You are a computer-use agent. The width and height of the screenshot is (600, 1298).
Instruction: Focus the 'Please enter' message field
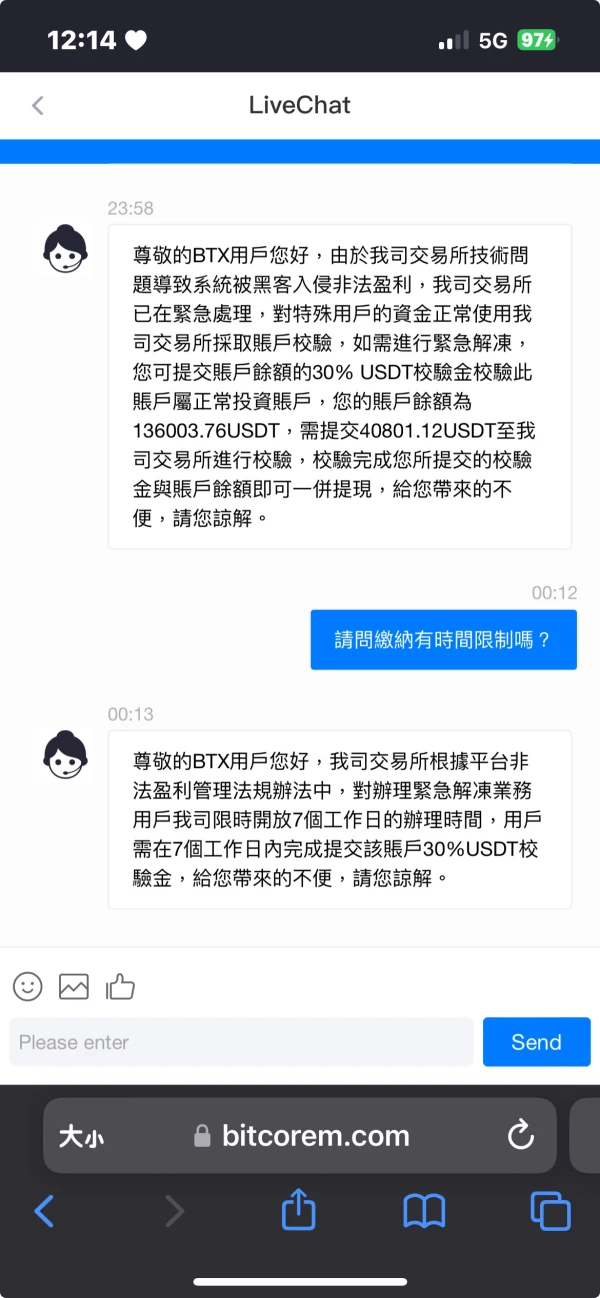[x=241, y=1042]
